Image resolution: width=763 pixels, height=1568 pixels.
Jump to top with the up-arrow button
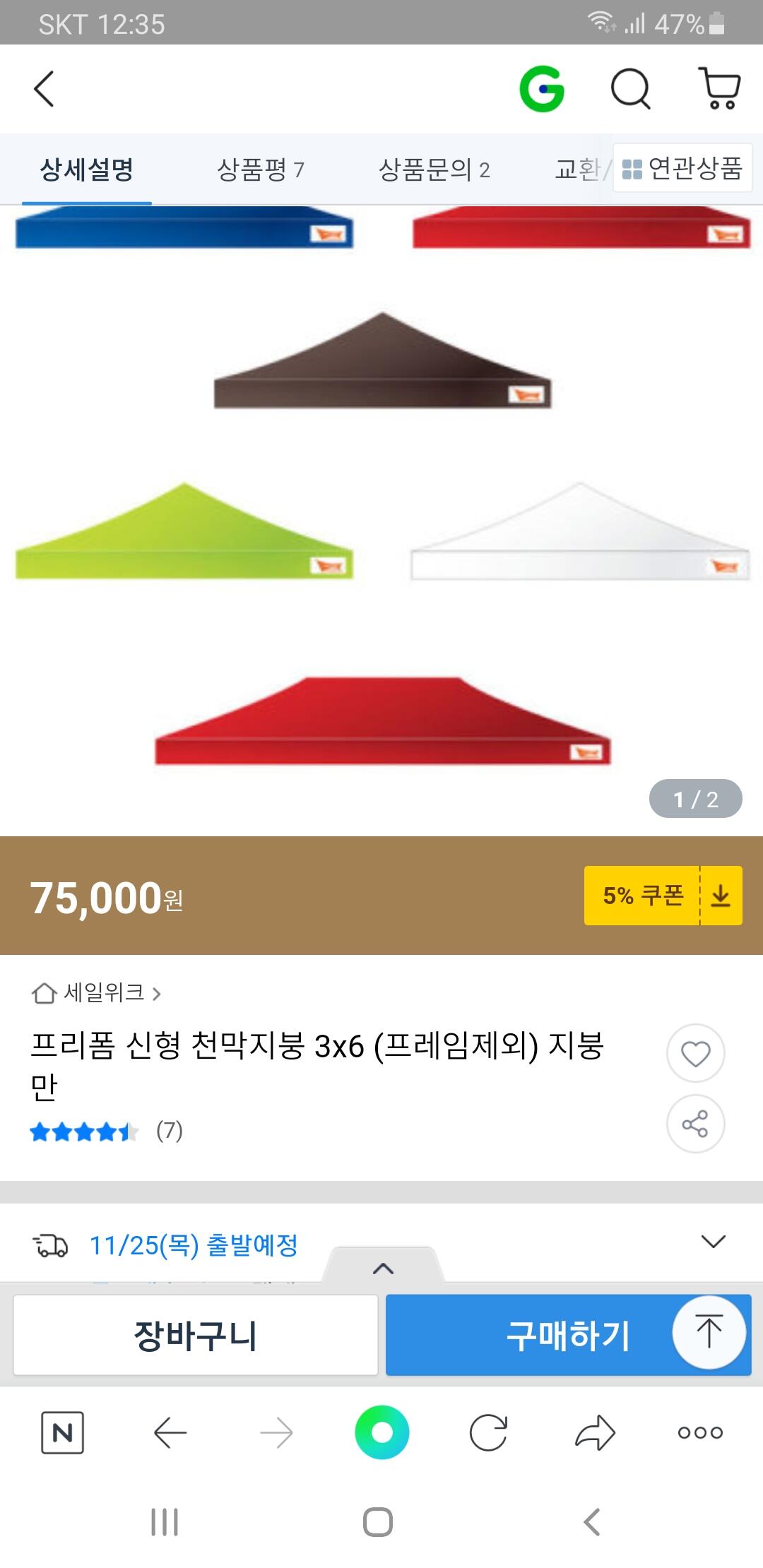[709, 1332]
